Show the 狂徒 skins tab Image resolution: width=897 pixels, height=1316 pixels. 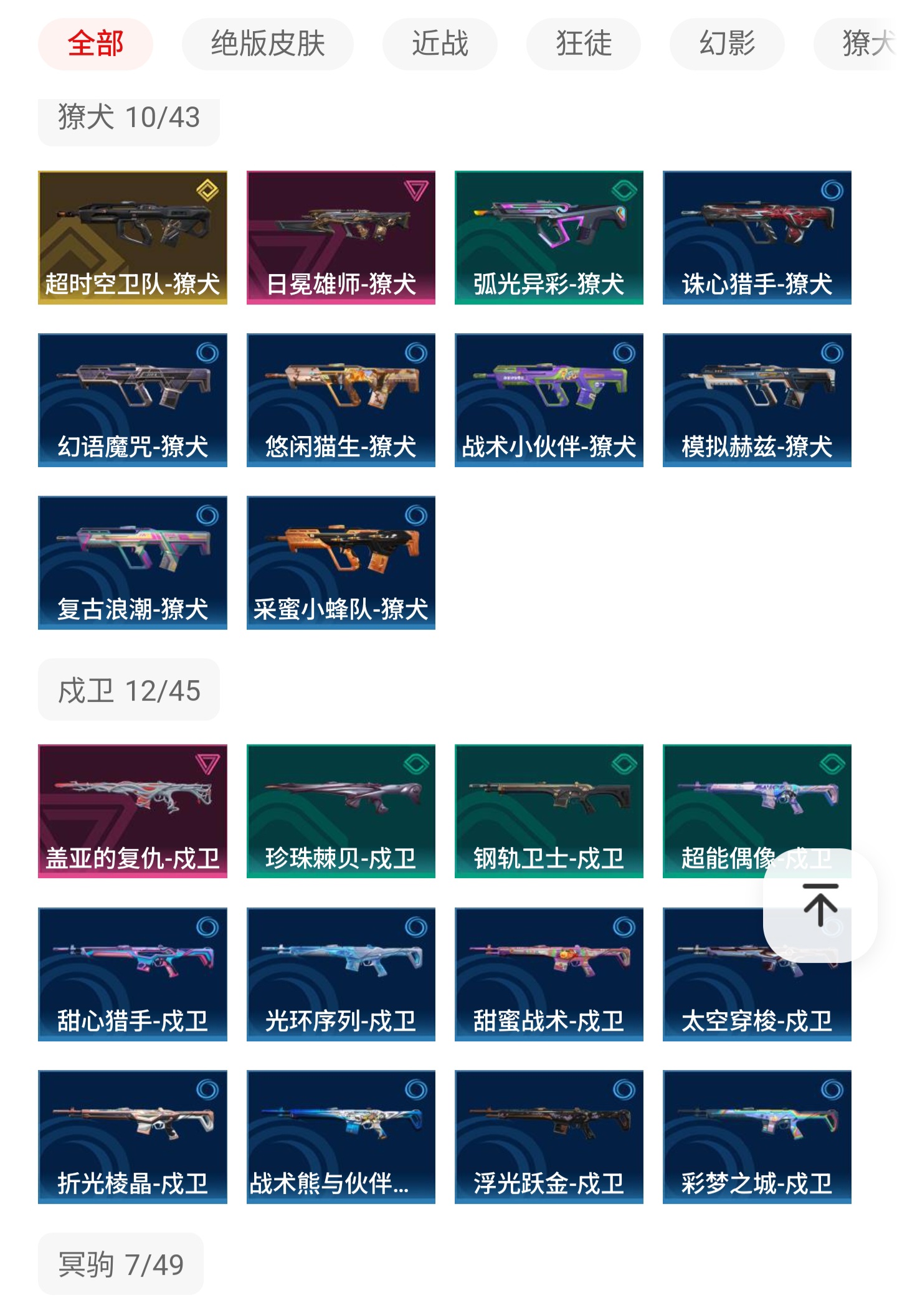coord(583,44)
